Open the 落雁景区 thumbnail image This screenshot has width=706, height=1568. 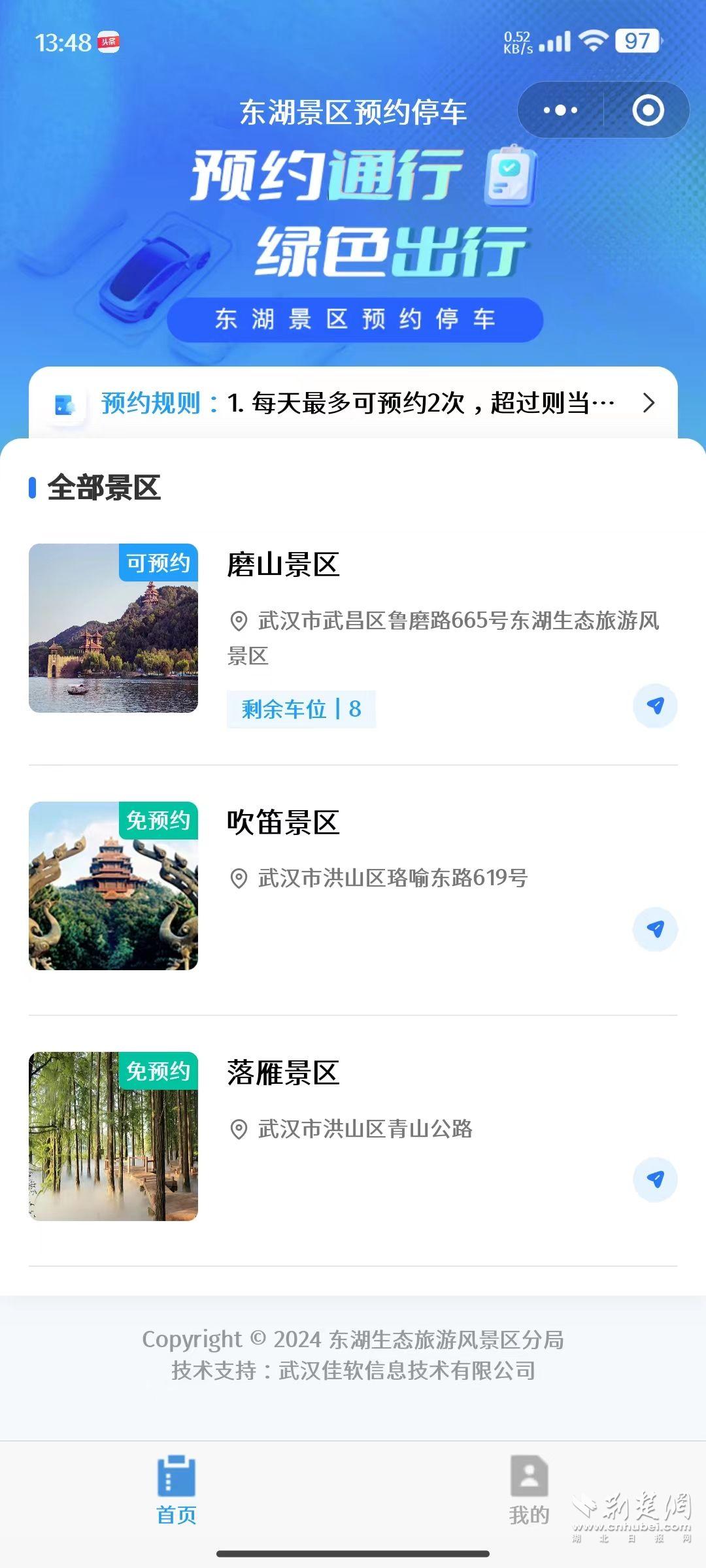pos(114,1137)
